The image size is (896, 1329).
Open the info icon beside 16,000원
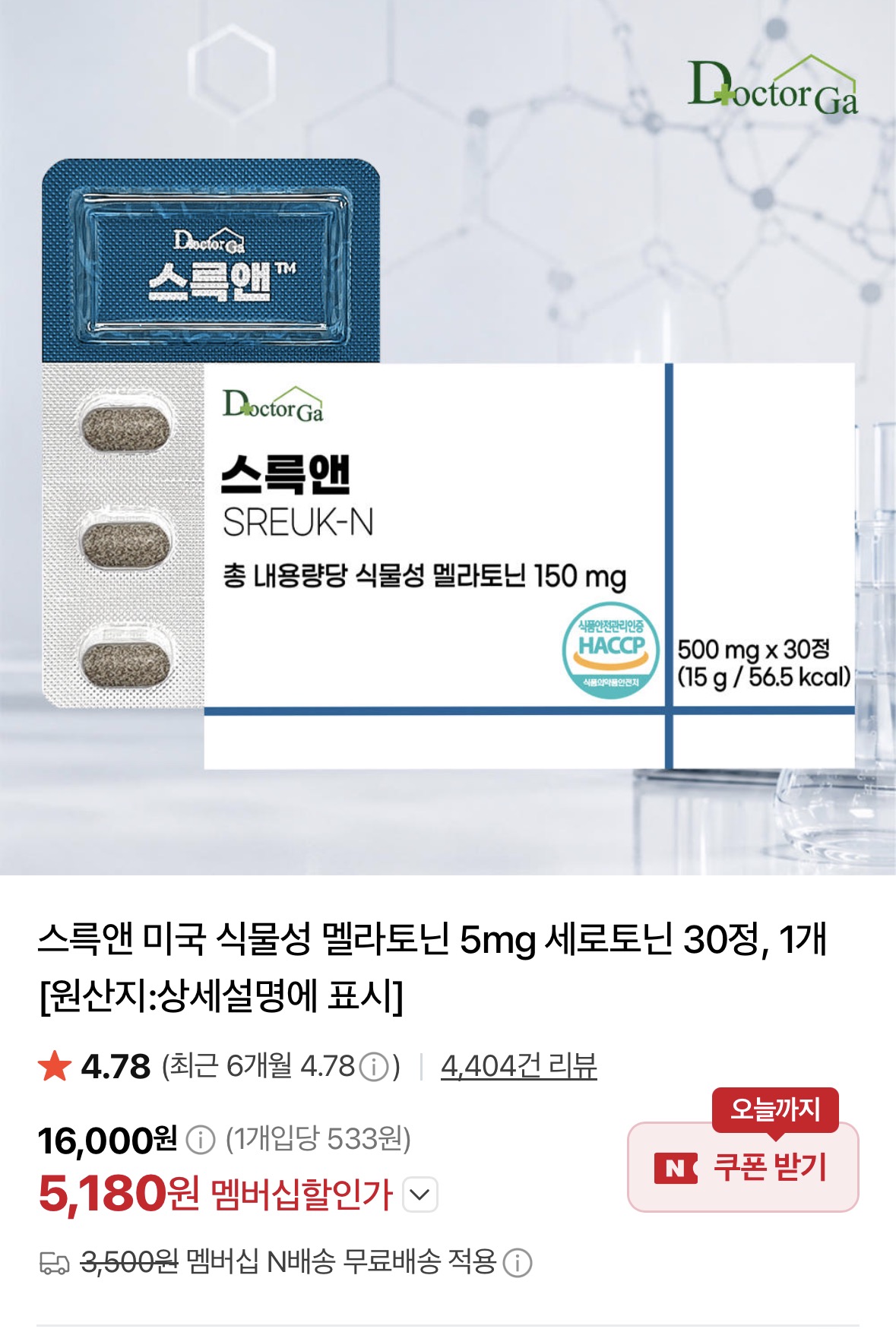201,1140
